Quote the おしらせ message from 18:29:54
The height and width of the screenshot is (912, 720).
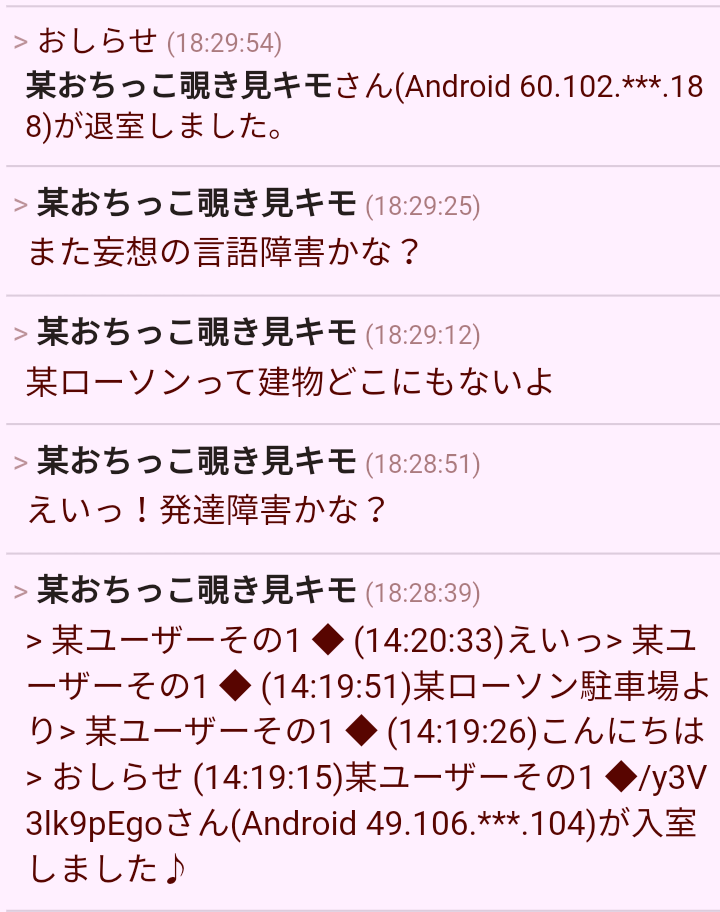[x=20, y=42]
